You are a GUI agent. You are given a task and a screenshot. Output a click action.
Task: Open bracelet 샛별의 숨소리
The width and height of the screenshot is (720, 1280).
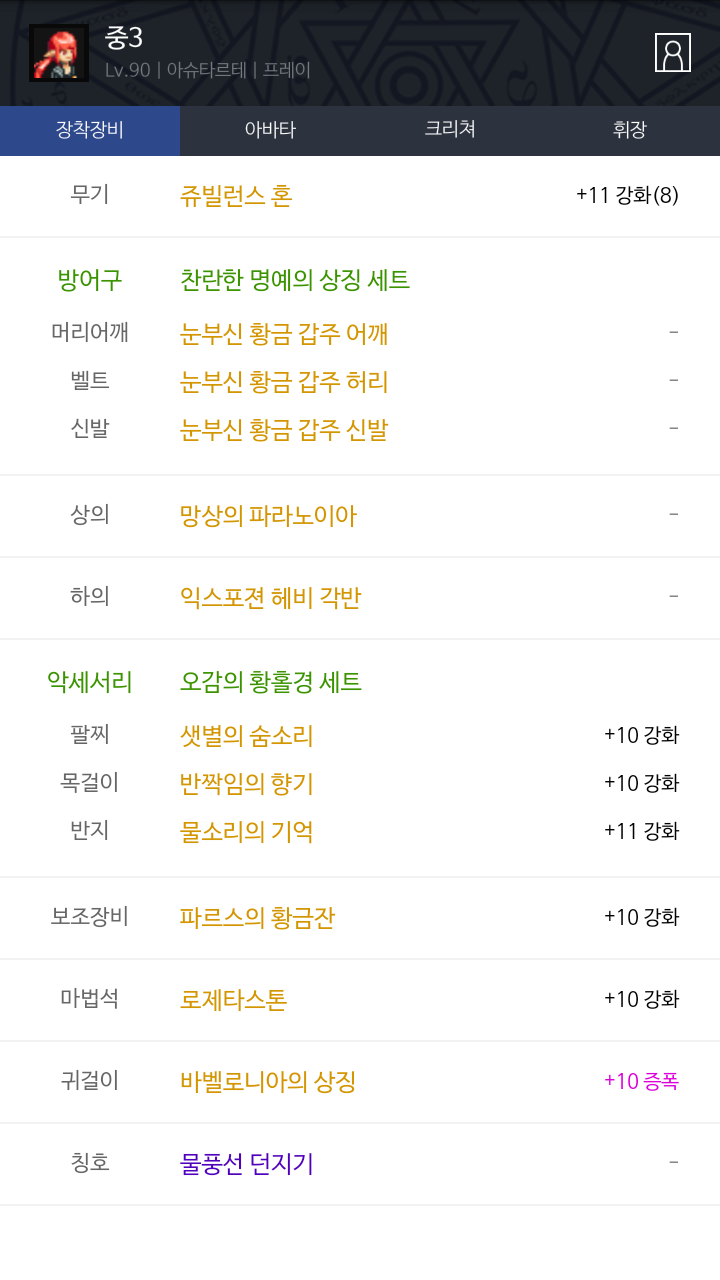click(246, 735)
